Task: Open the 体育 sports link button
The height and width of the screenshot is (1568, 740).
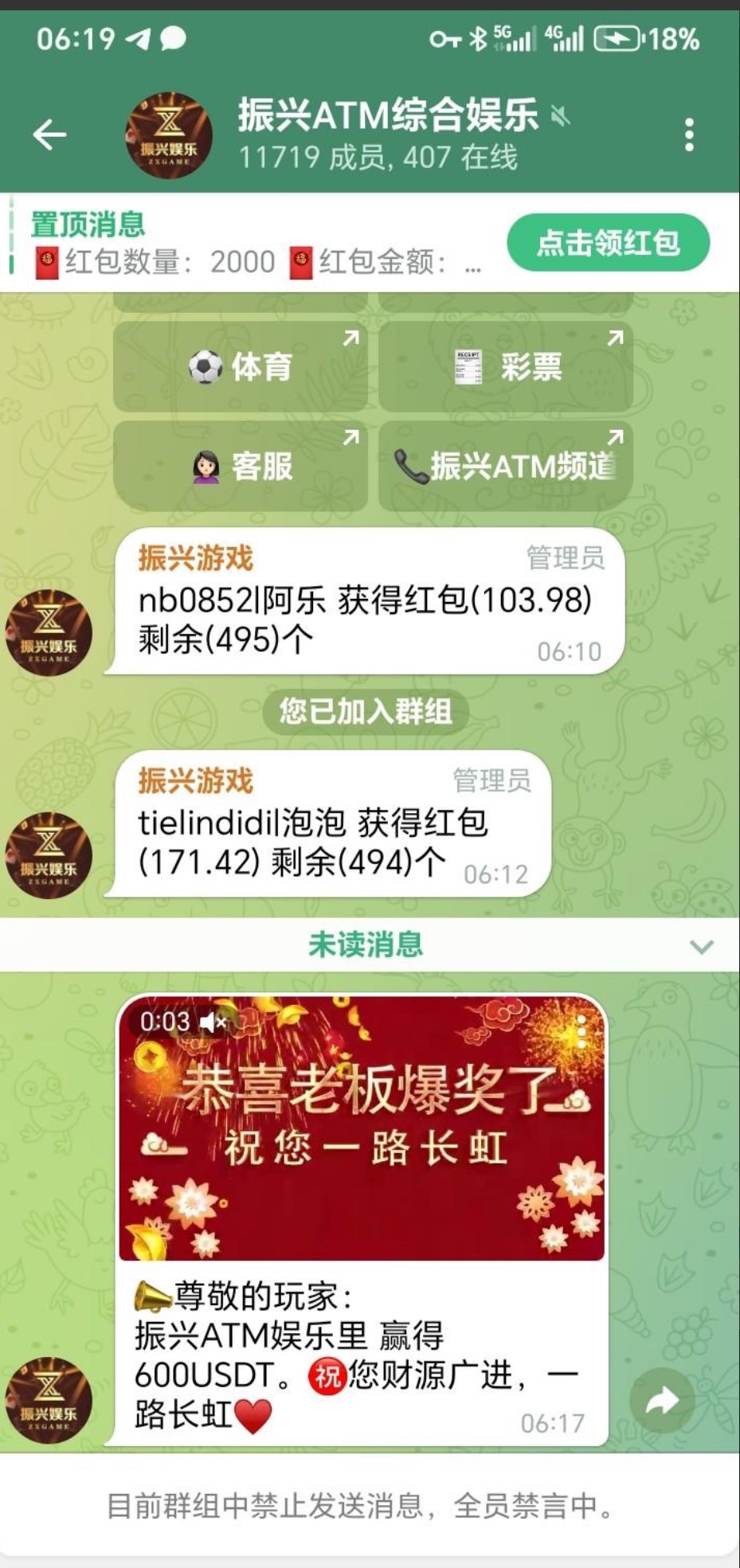Action: pos(240,366)
